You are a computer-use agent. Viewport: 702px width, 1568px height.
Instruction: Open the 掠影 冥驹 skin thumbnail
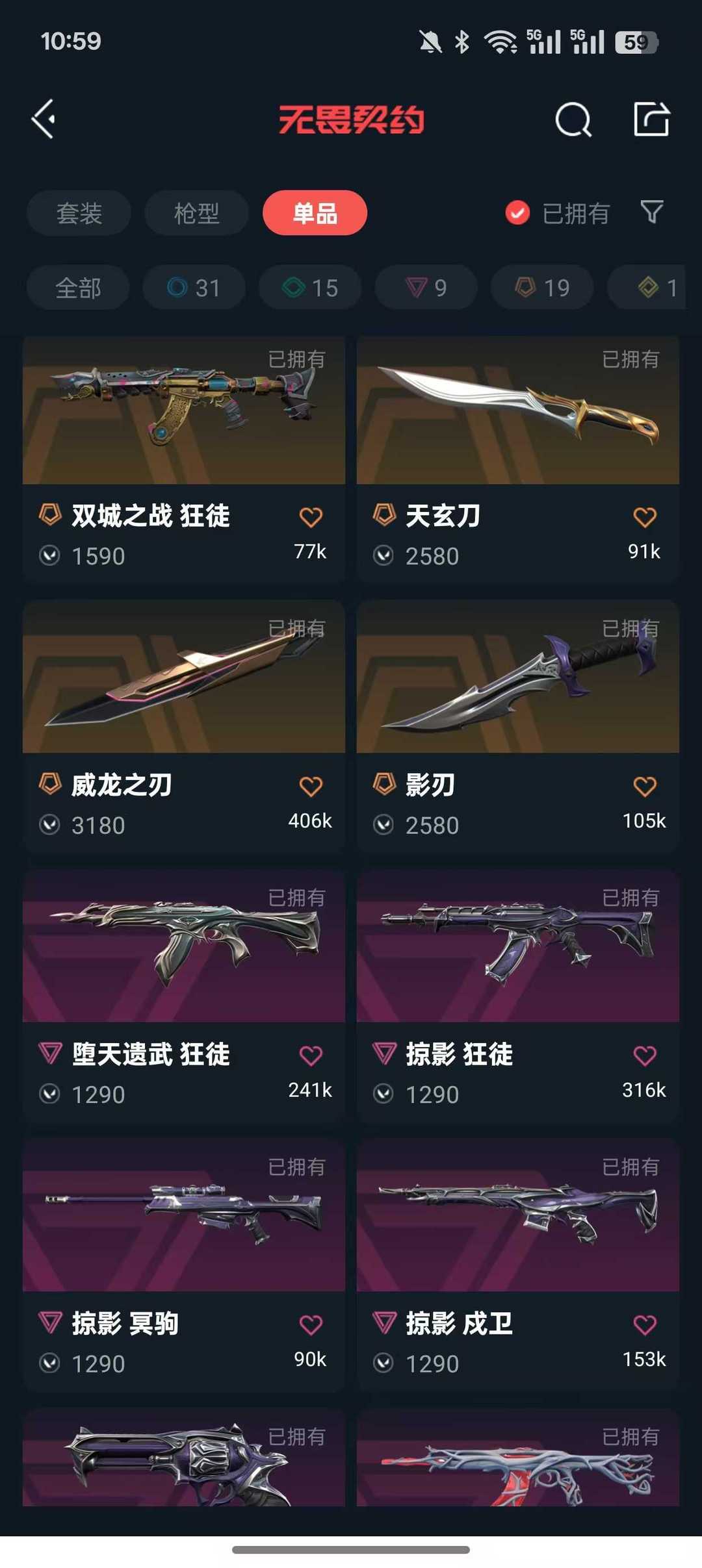pyautogui.click(x=184, y=1218)
